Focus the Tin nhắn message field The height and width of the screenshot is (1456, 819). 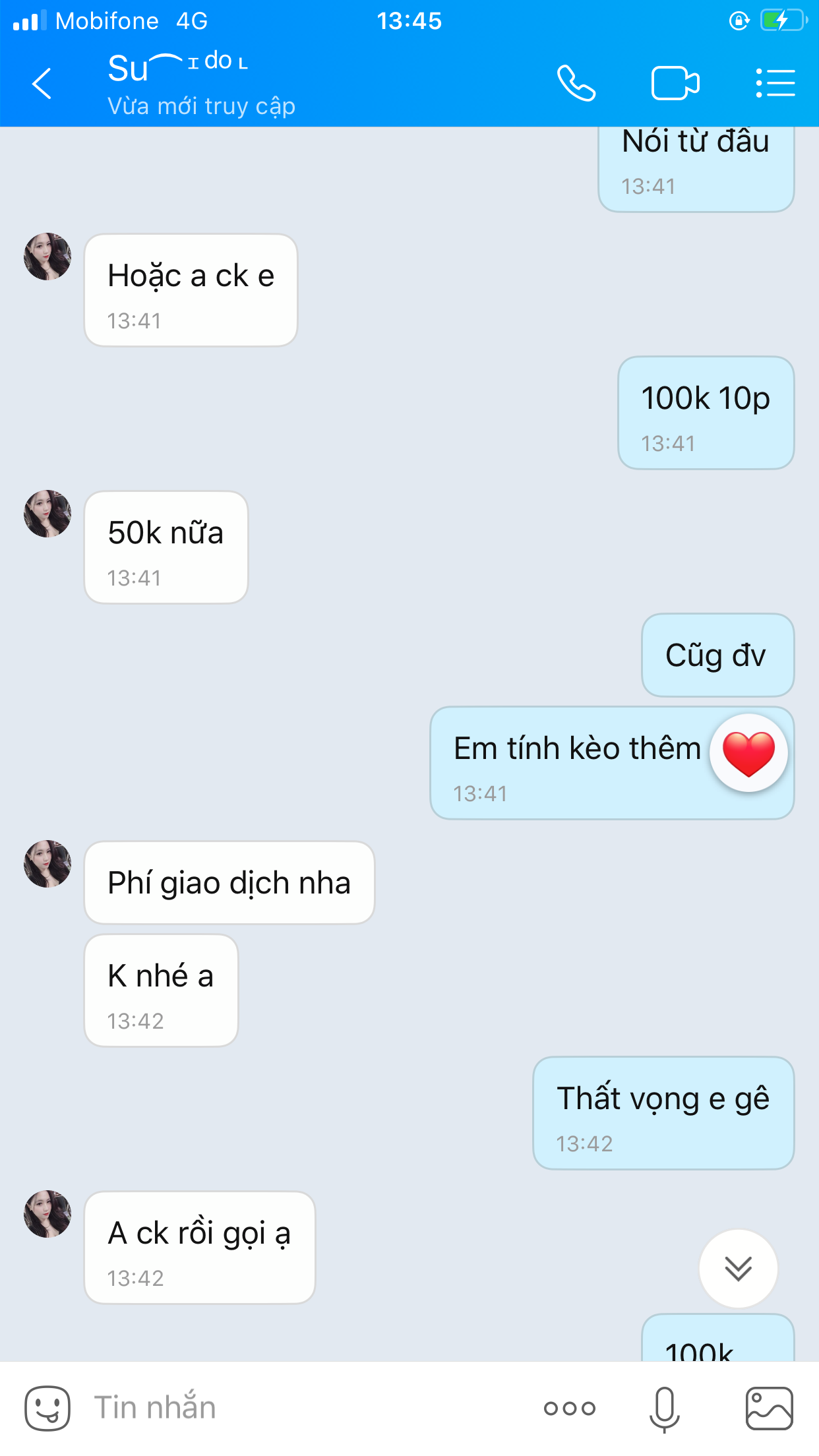tap(303, 1408)
